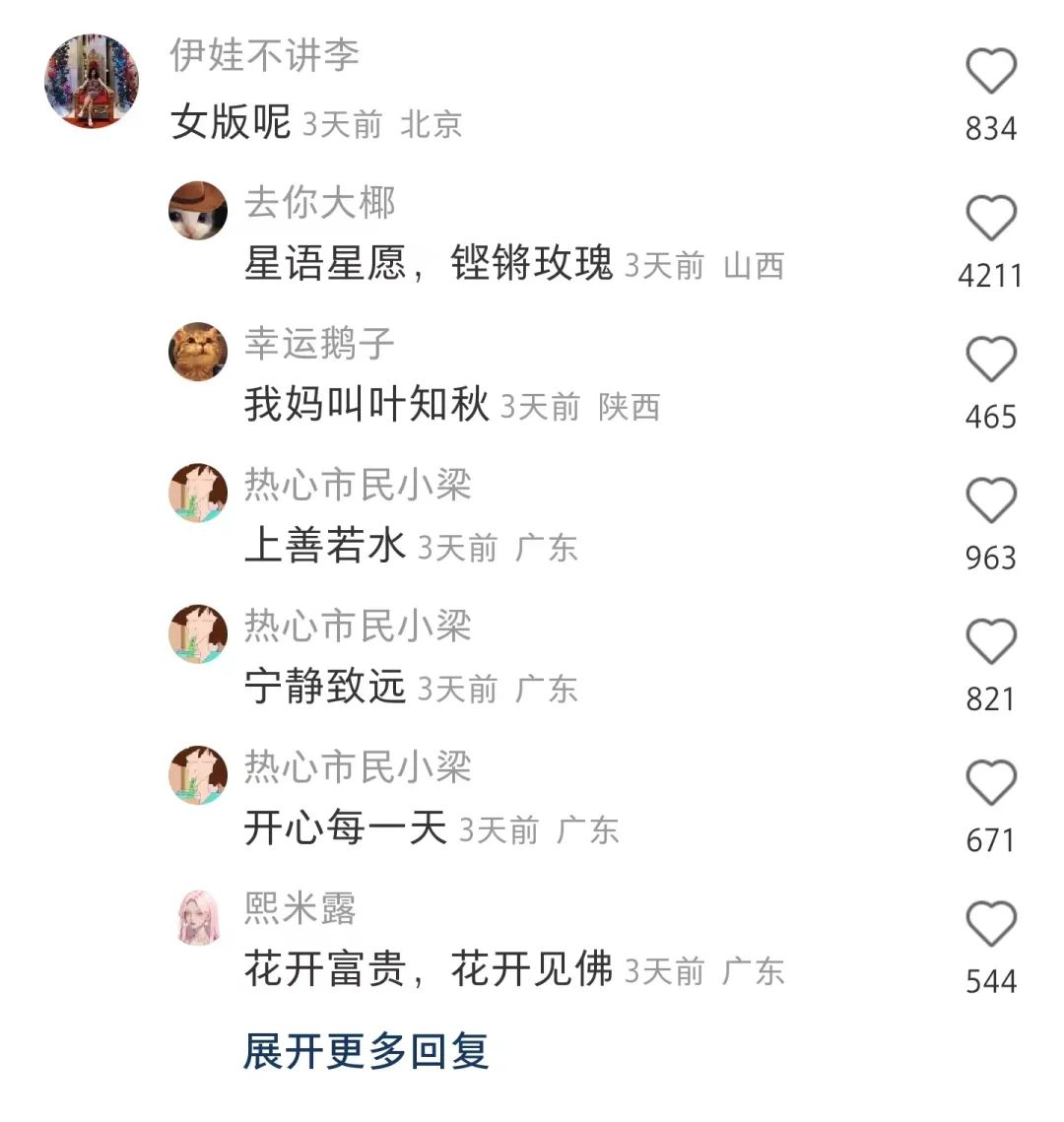Image resolution: width=1064 pixels, height=1122 pixels.
Task: Expand more replies via 展开更多回复
Action: 366,1051
